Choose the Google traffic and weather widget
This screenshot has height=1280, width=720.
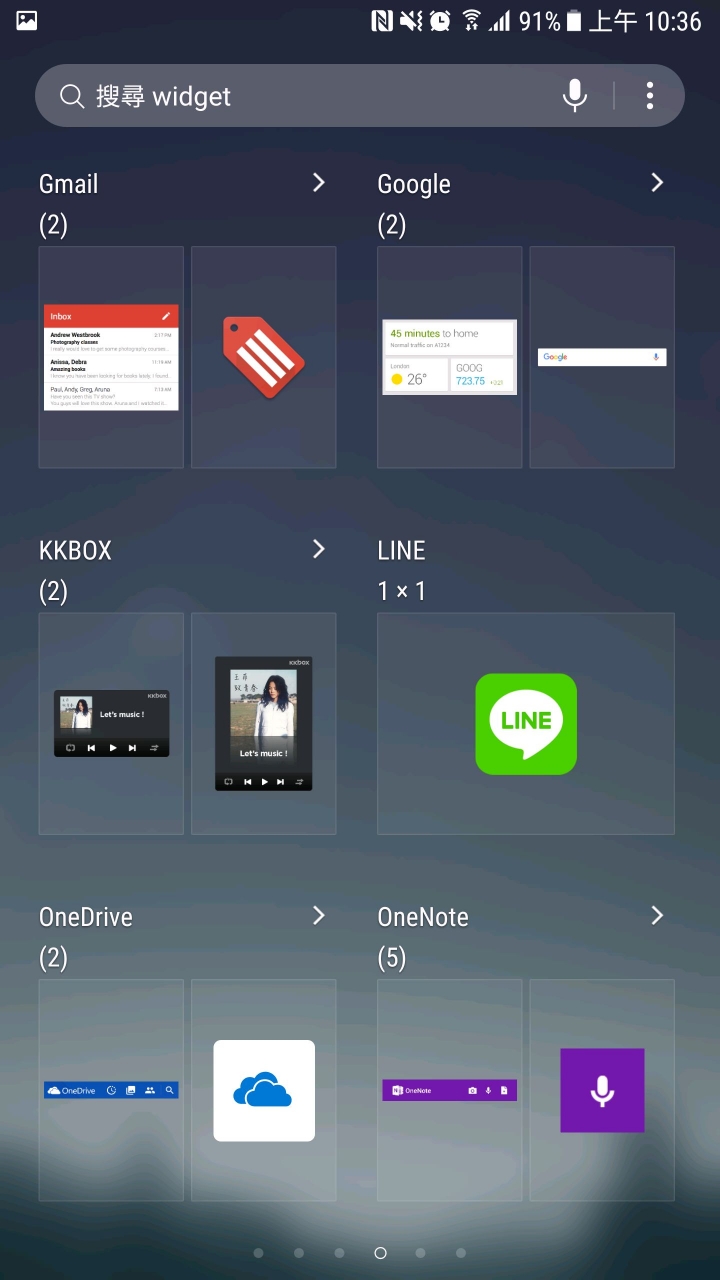[x=449, y=357]
